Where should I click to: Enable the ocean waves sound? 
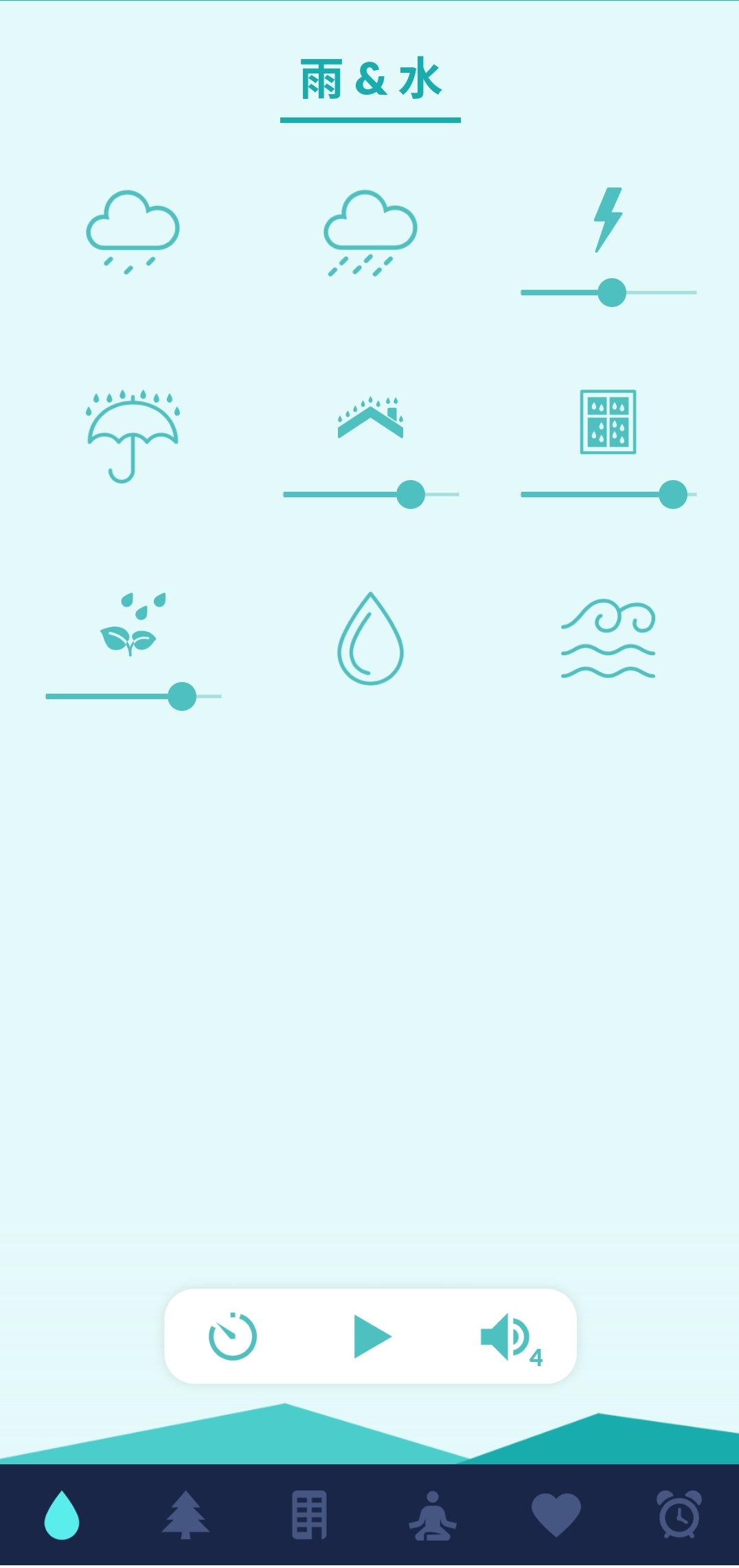click(608, 639)
